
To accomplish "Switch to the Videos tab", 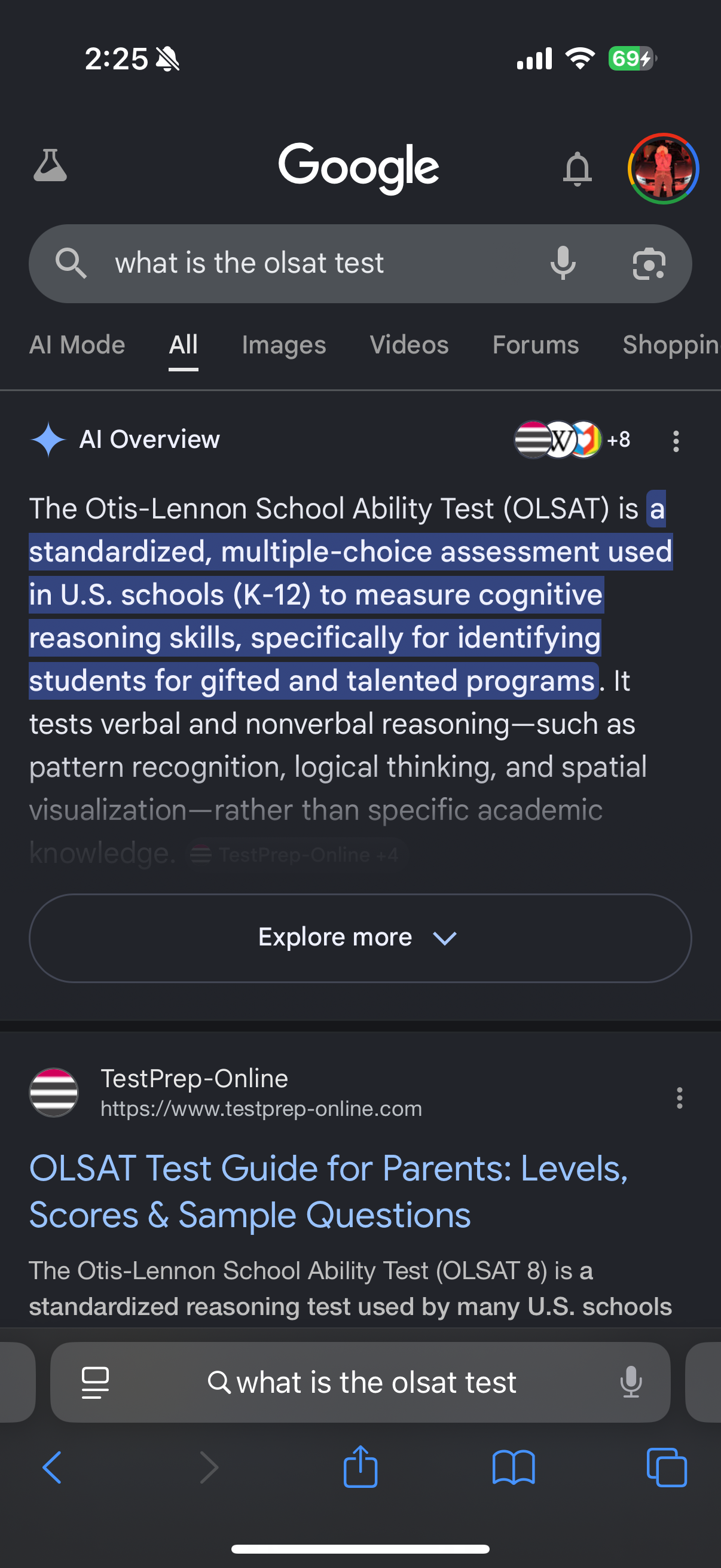I will point(410,345).
